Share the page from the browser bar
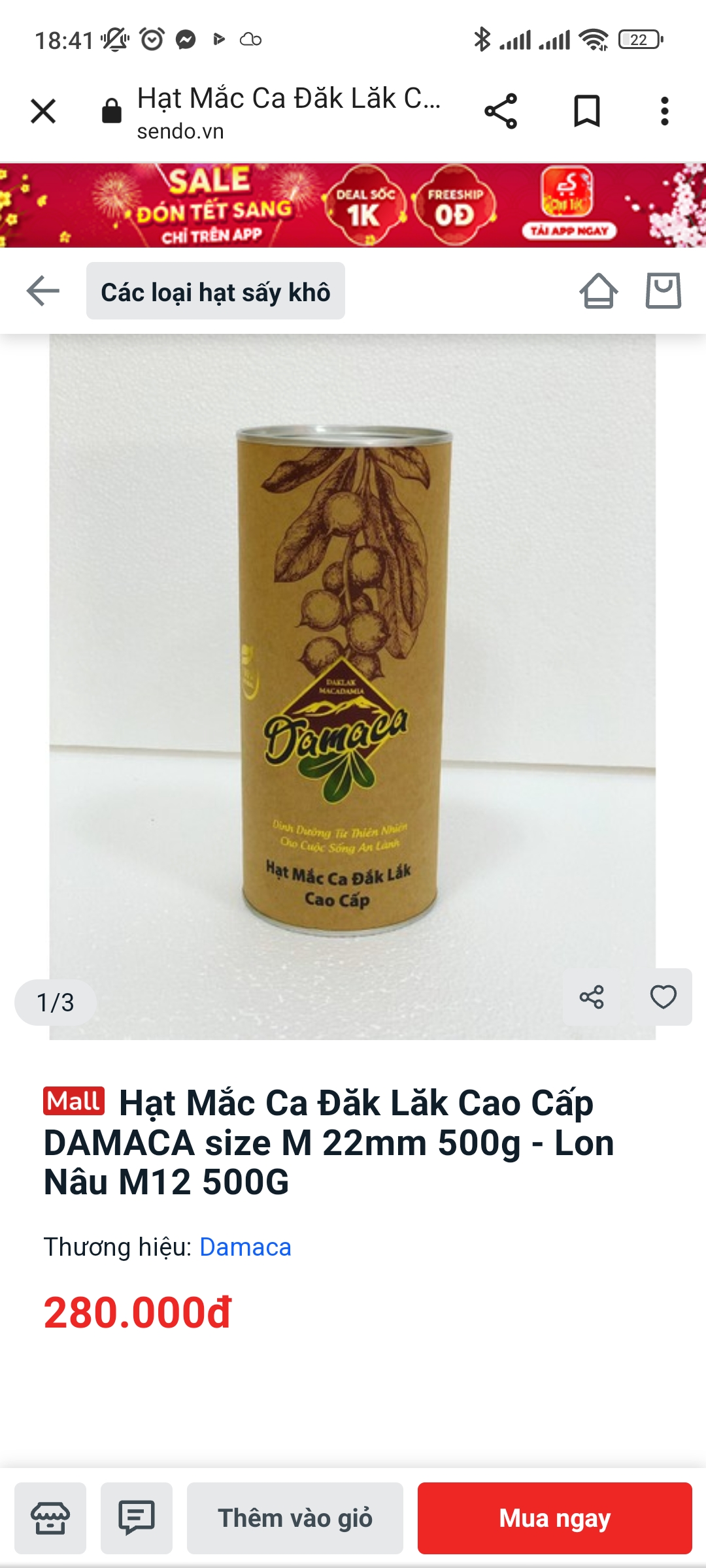Viewport: 706px width, 1568px height. 501,111
